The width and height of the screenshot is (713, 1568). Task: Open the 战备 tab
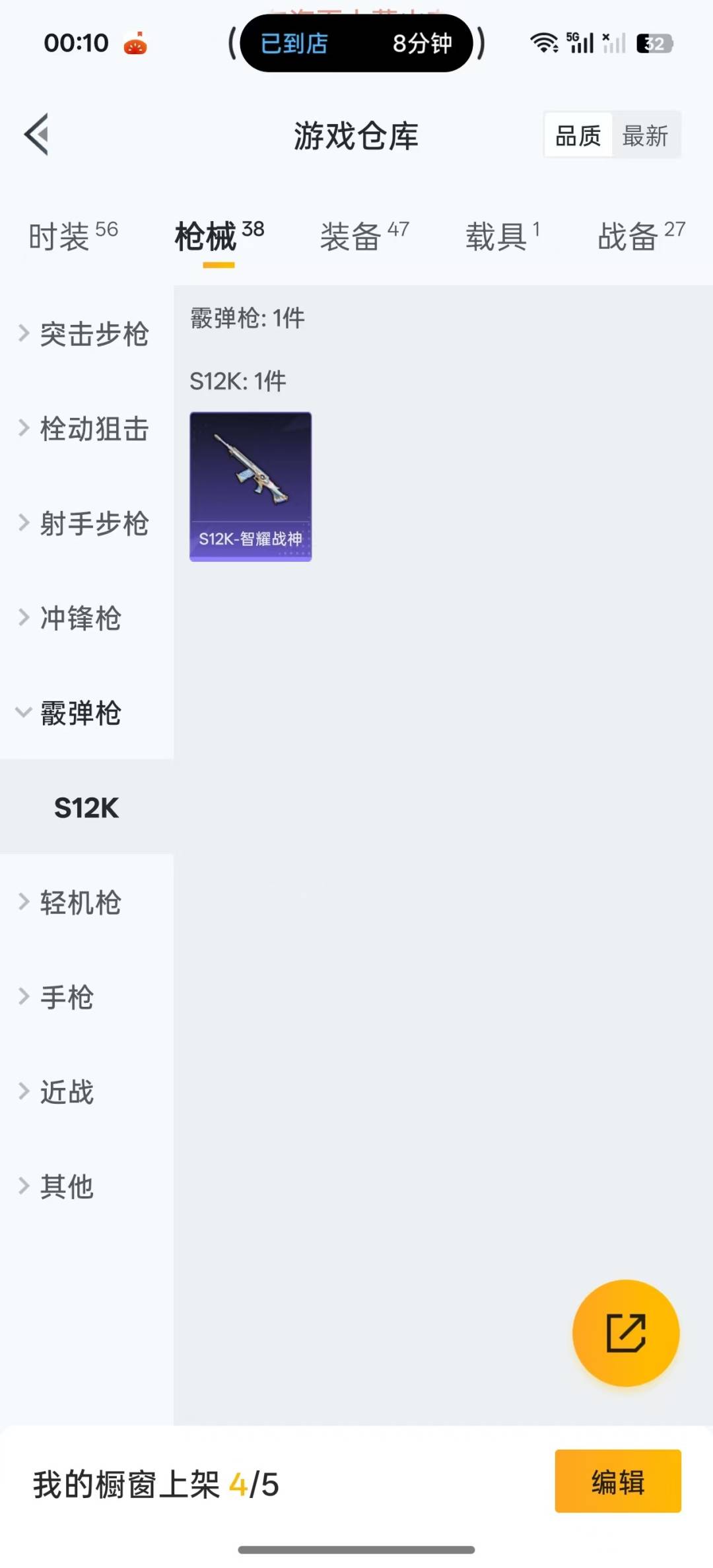(640, 236)
